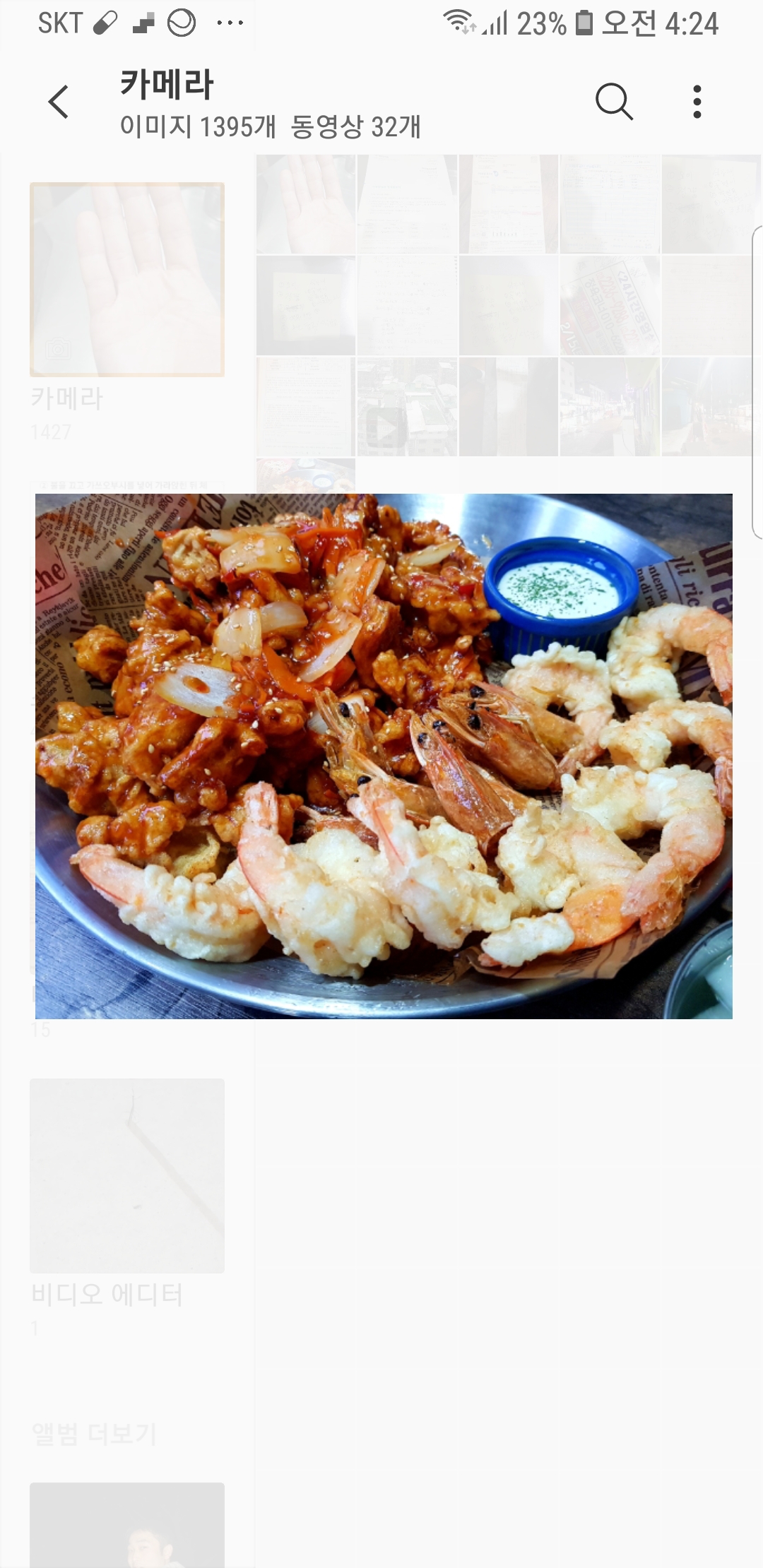Image resolution: width=763 pixels, height=1568 pixels.
Task: Open the 비디오 에디터 album
Action: pos(127,1175)
